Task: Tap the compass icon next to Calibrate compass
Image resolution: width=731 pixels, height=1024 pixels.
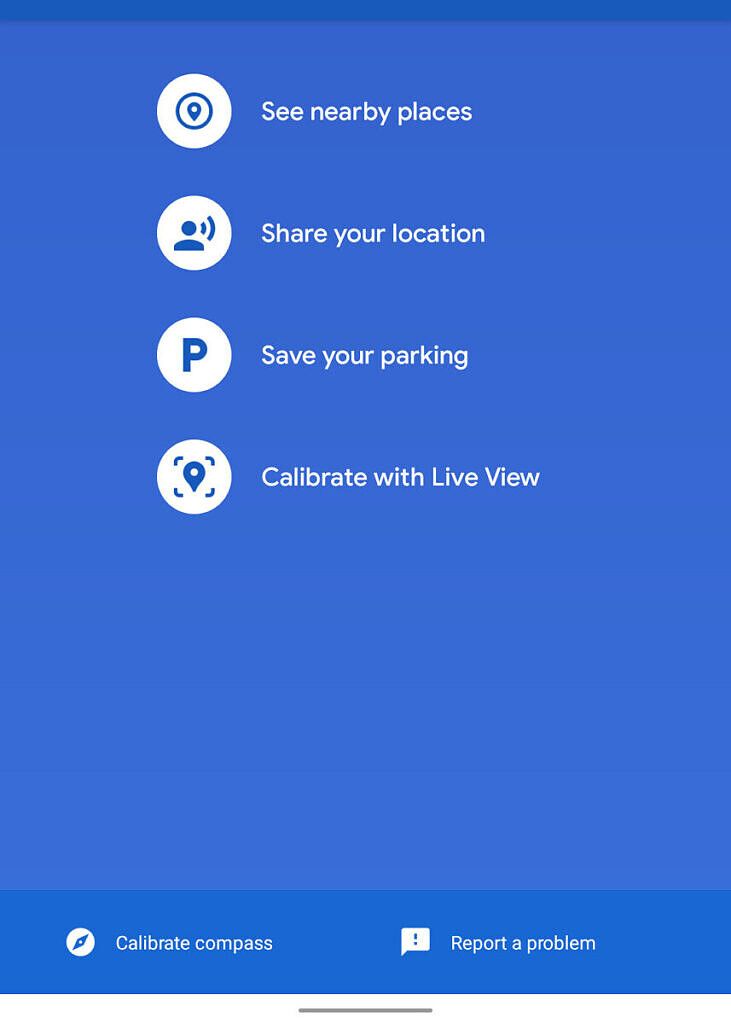Action: click(80, 942)
